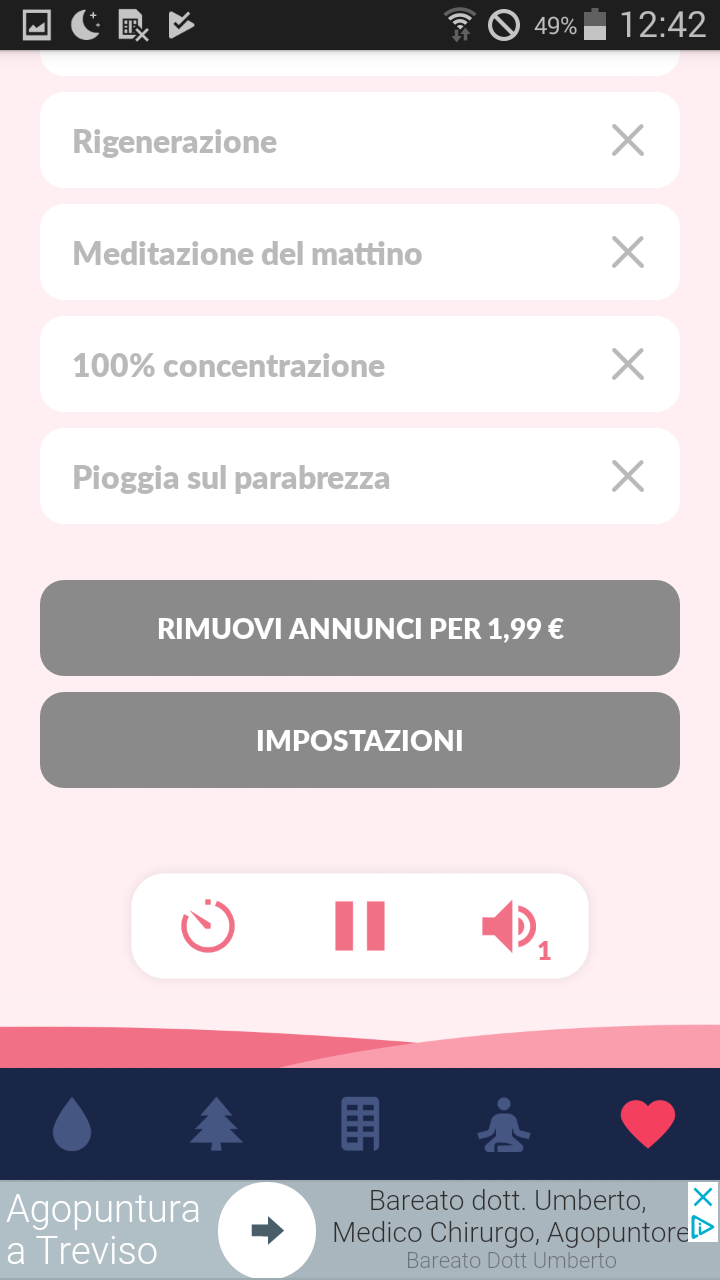720x1280 pixels.
Task: Close the ad banner
Action: 703,1196
